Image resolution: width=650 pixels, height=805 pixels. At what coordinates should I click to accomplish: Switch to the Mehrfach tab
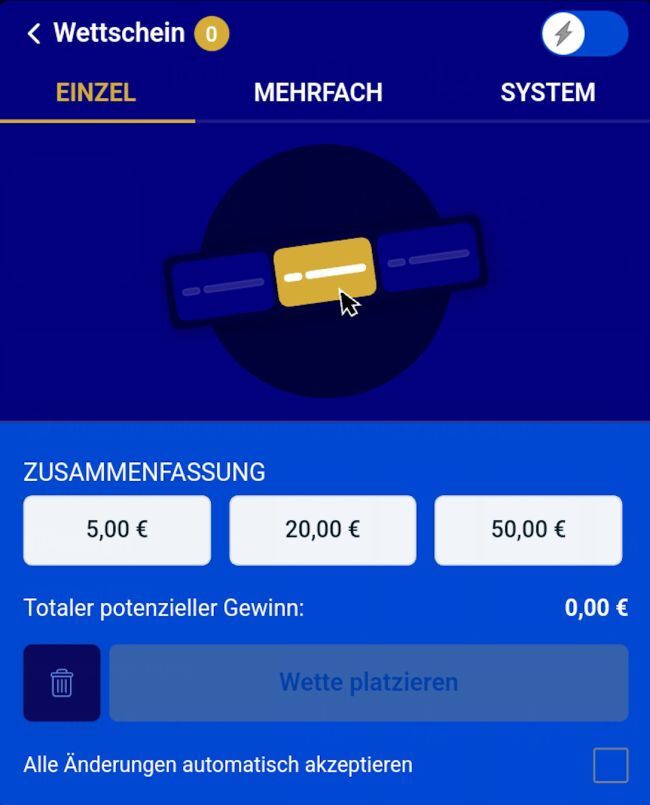(x=318, y=93)
